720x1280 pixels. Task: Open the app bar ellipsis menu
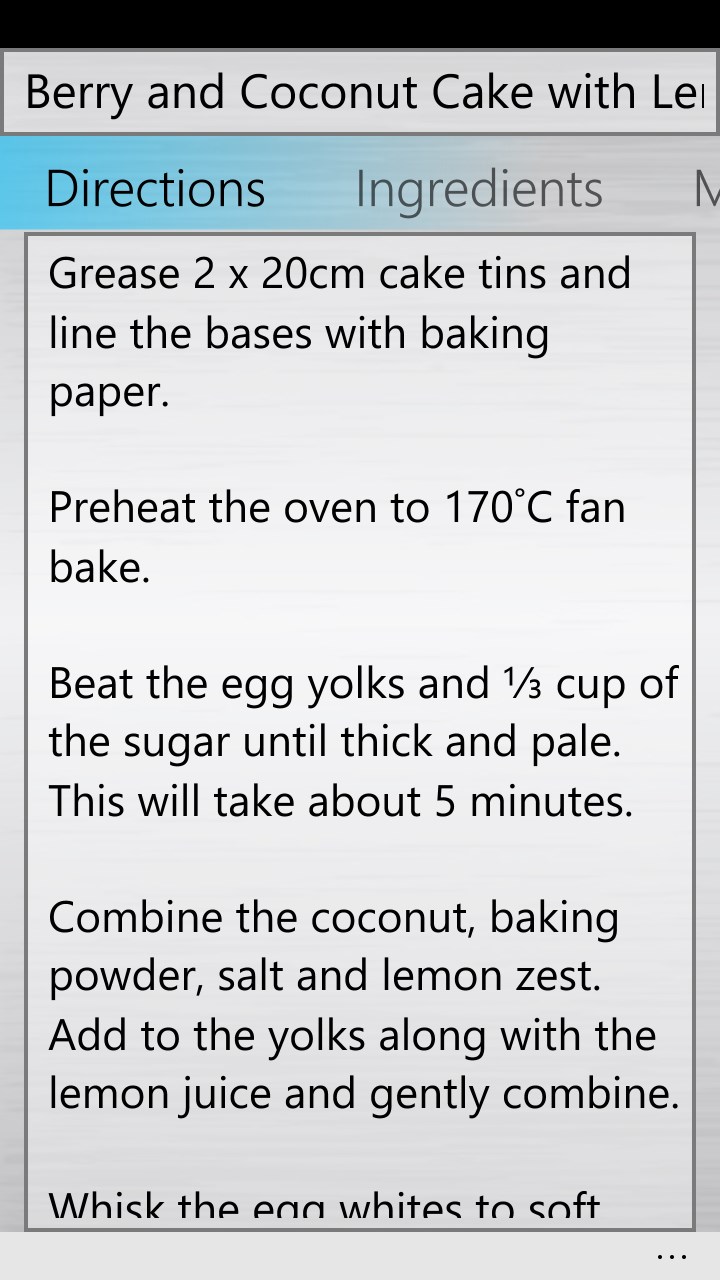click(671, 1256)
